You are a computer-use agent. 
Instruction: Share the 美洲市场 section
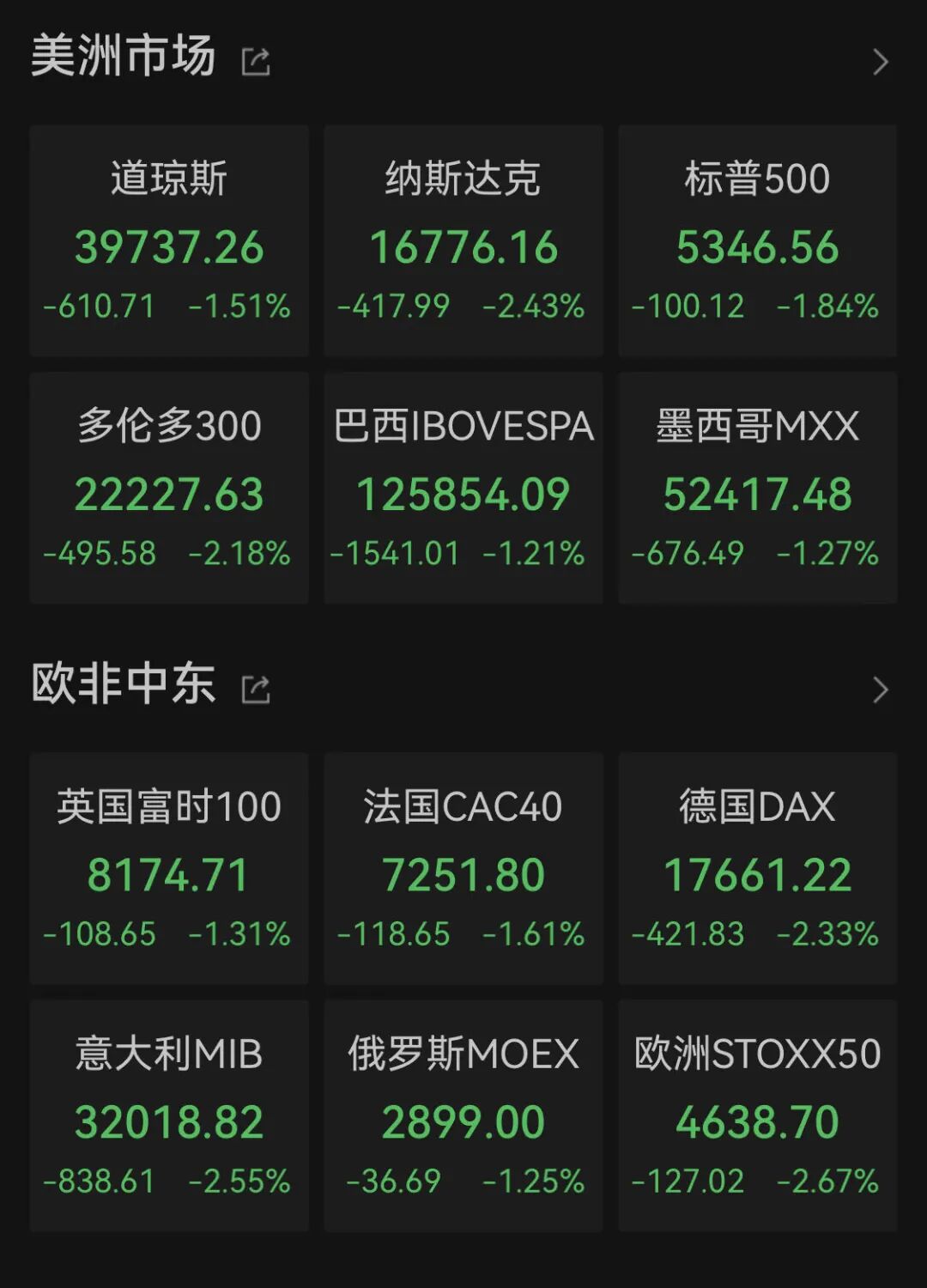coord(256,62)
